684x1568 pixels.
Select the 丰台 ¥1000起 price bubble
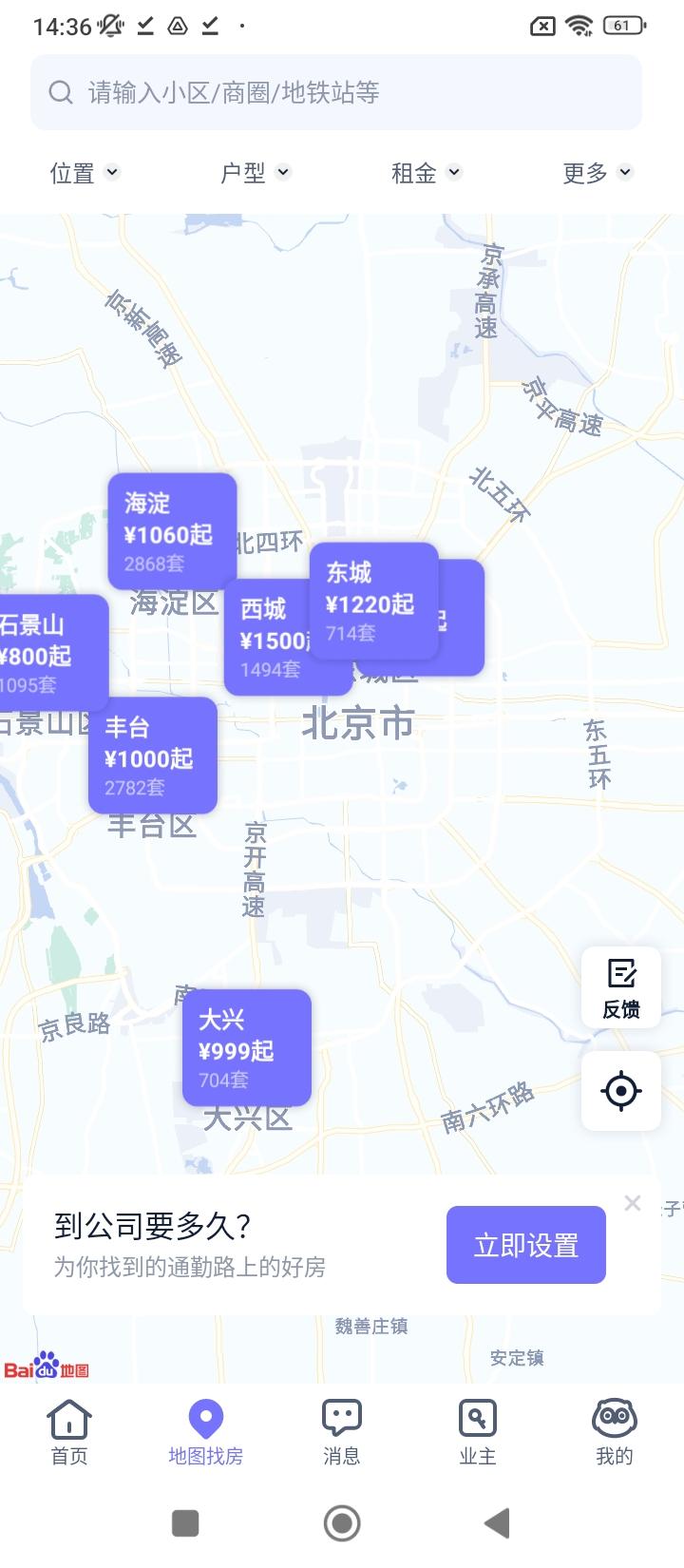pos(152,755)
